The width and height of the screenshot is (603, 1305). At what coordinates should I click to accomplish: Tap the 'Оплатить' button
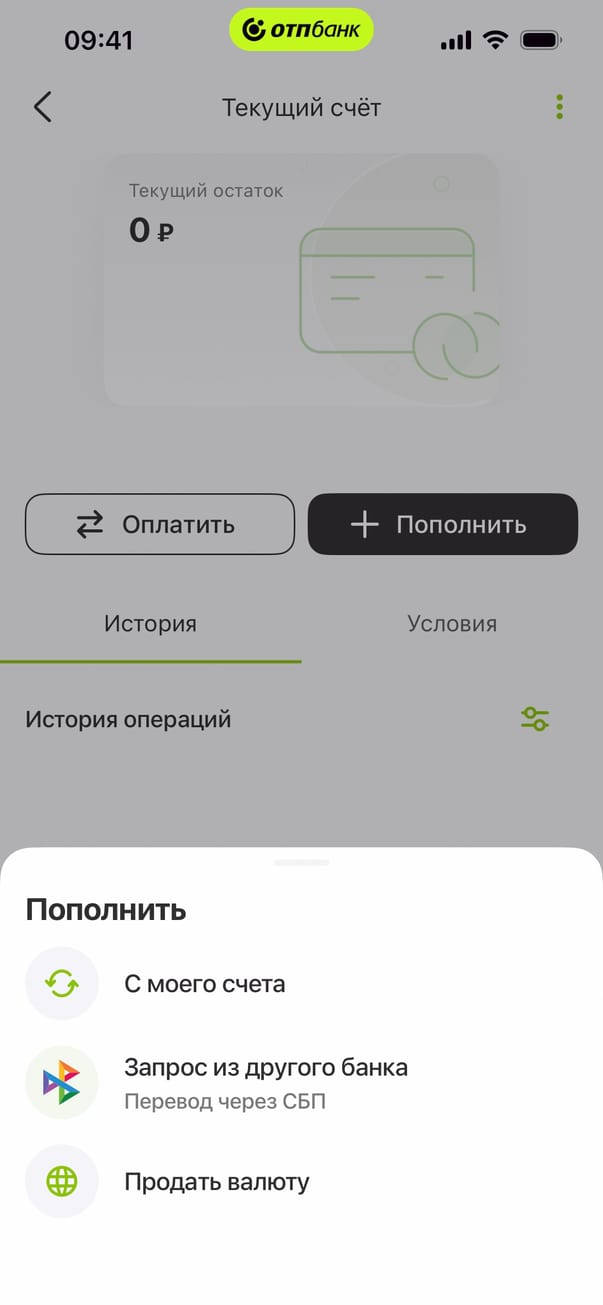pyautogui.click(x=160, y=524)
